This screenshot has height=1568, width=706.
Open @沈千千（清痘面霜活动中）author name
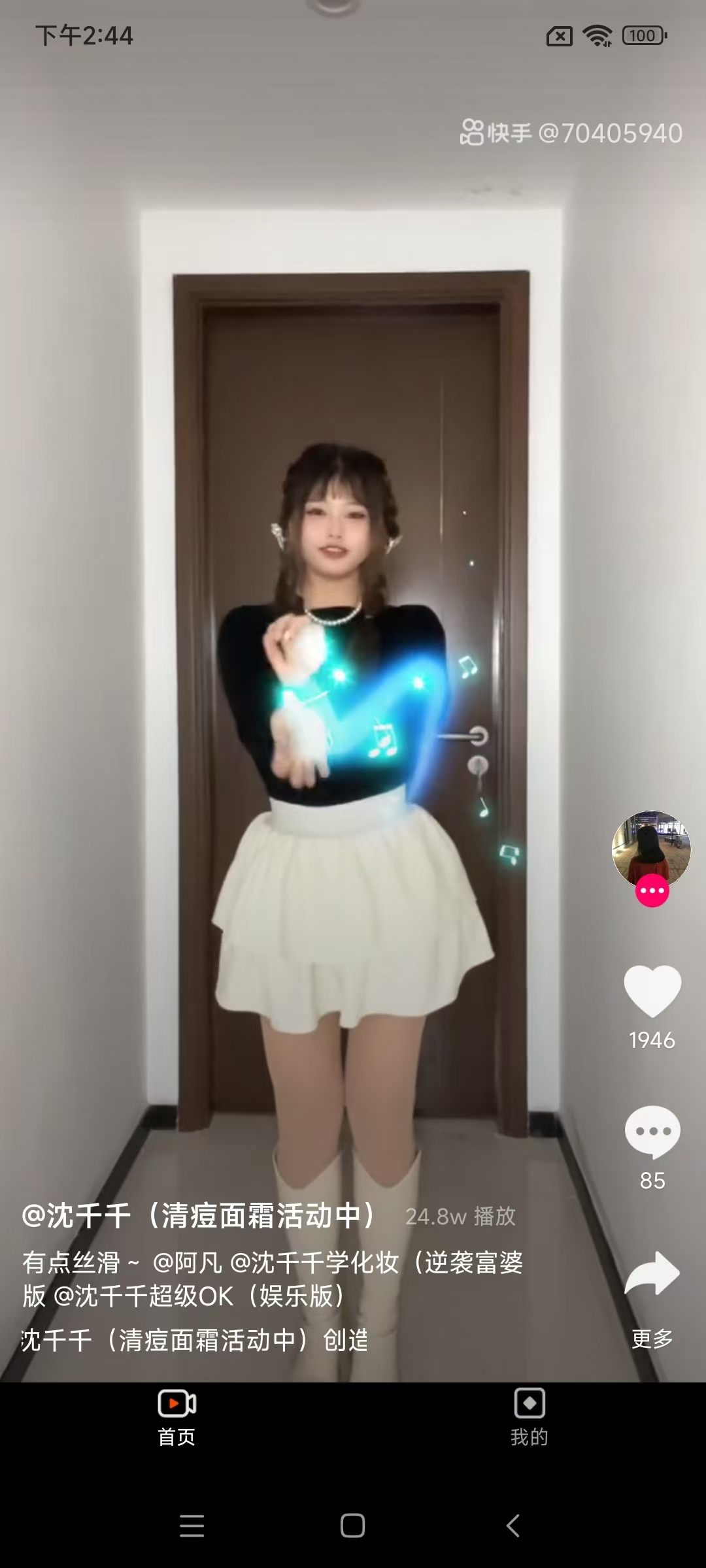tap(199, 1216)
